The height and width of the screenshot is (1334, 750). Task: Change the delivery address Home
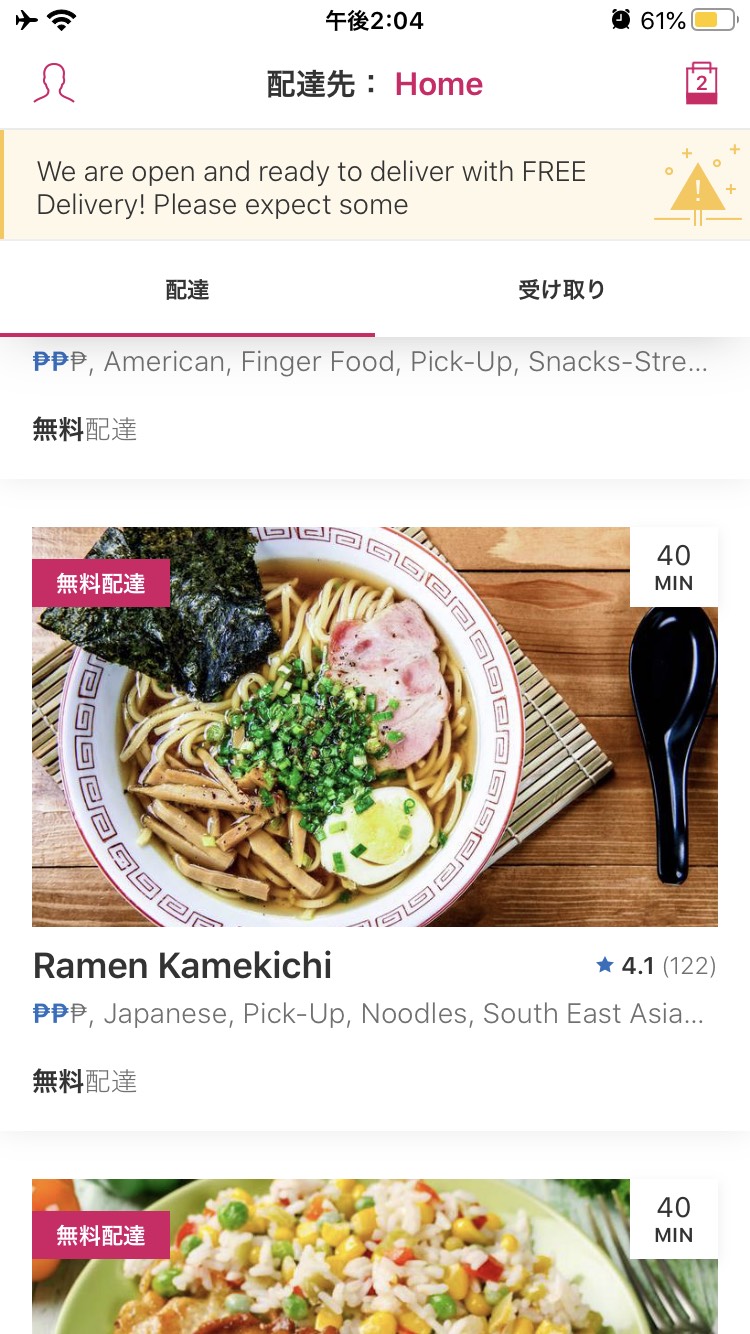pos(438,84)
